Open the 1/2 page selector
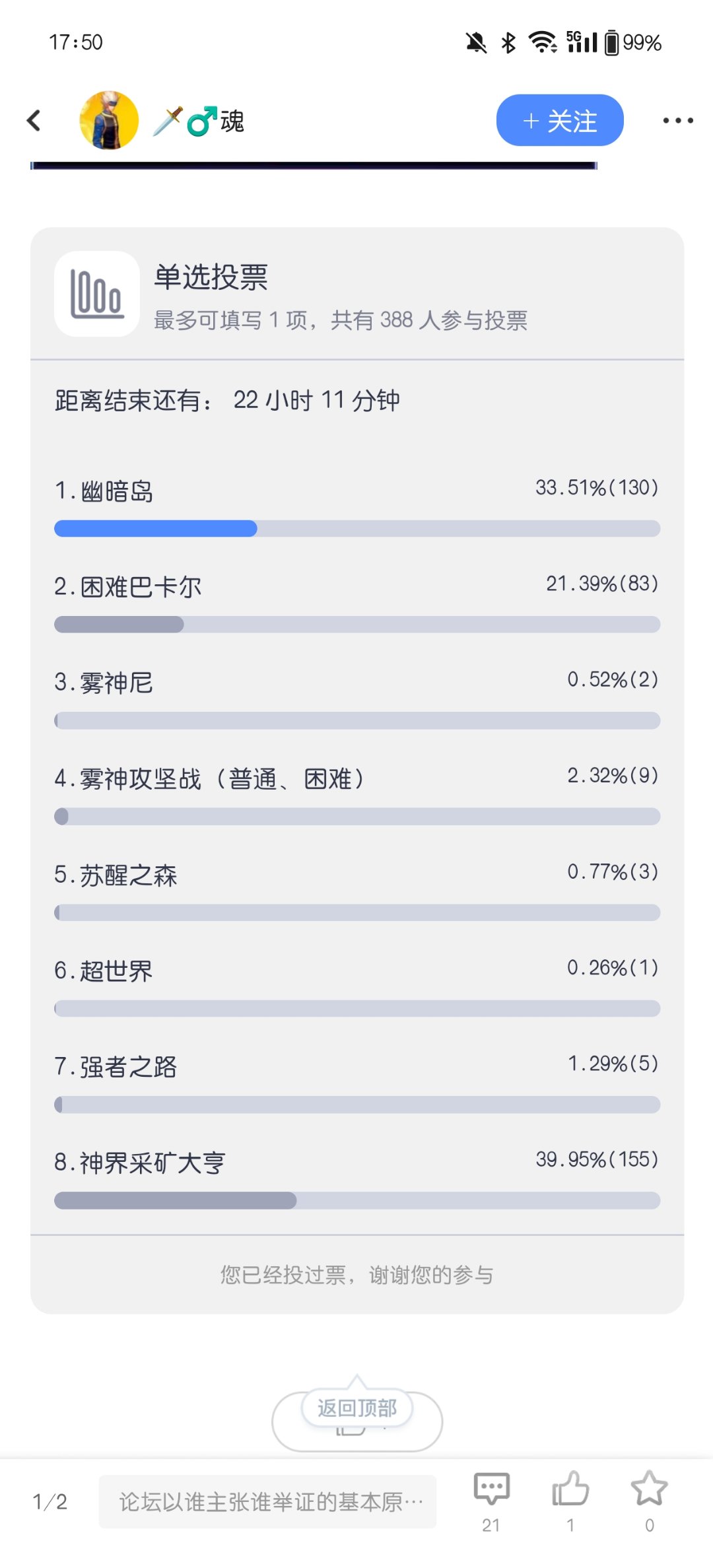713x1568 pixels. point(50,1502)
